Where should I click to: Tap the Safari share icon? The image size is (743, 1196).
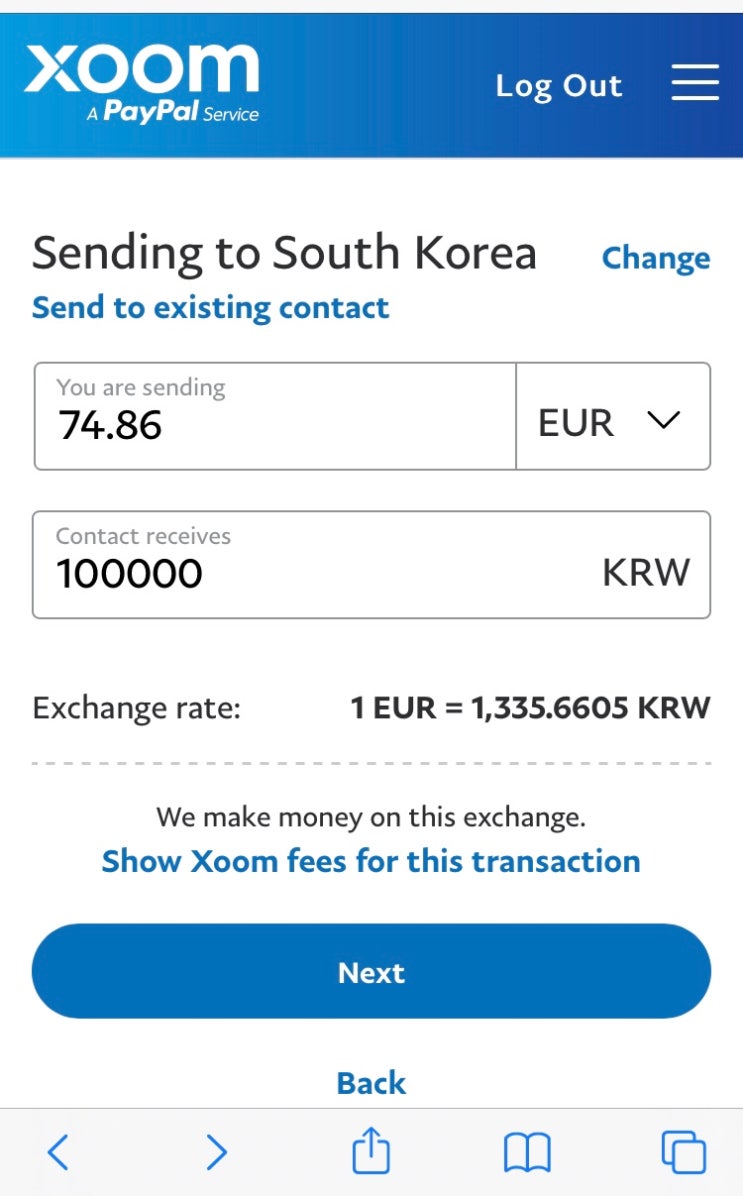click(371, 1152)
